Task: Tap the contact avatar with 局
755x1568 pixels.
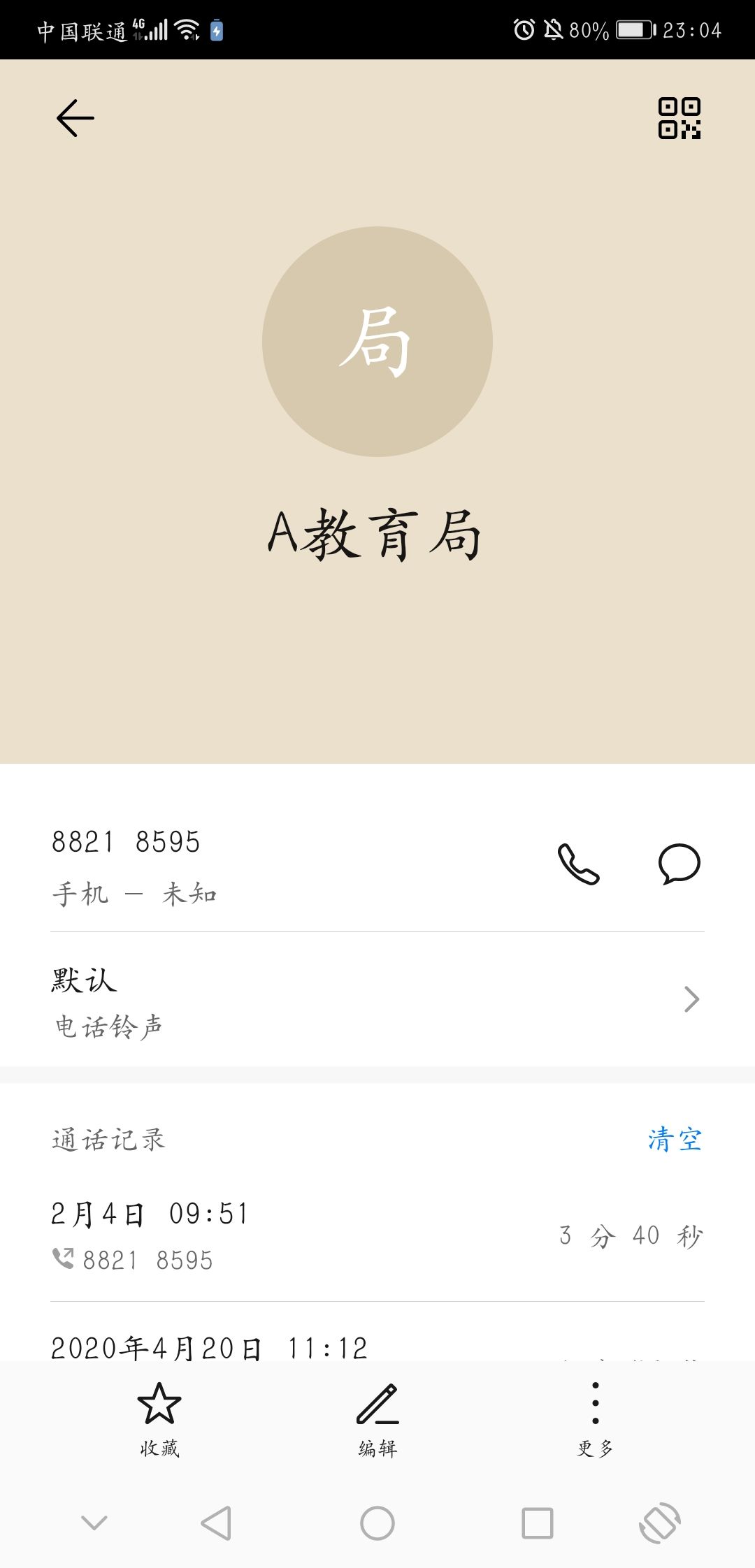Action: click(x=377, y=342)
